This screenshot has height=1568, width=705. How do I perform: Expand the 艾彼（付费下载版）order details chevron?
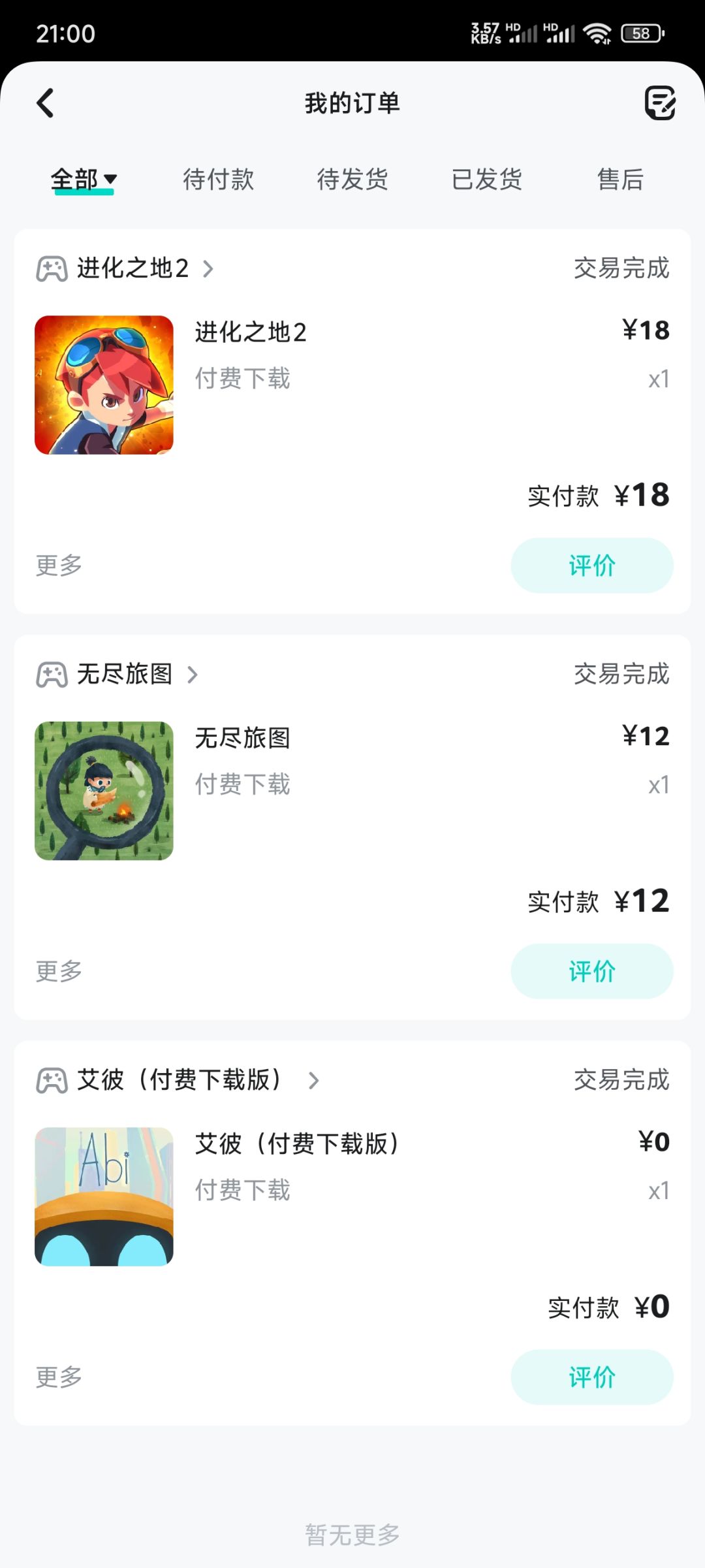[314, 1080]
